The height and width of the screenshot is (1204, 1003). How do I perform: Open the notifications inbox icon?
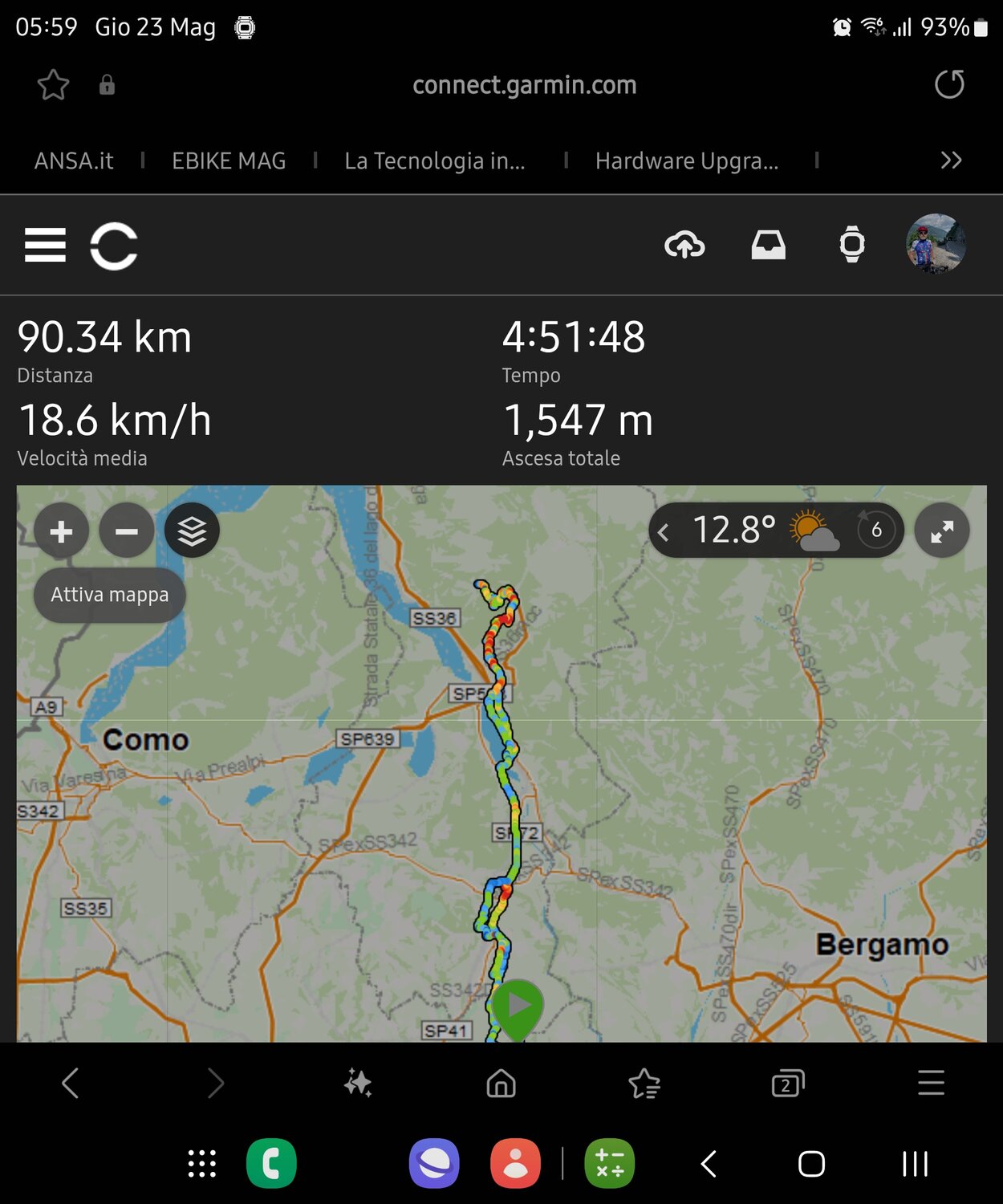769,246
